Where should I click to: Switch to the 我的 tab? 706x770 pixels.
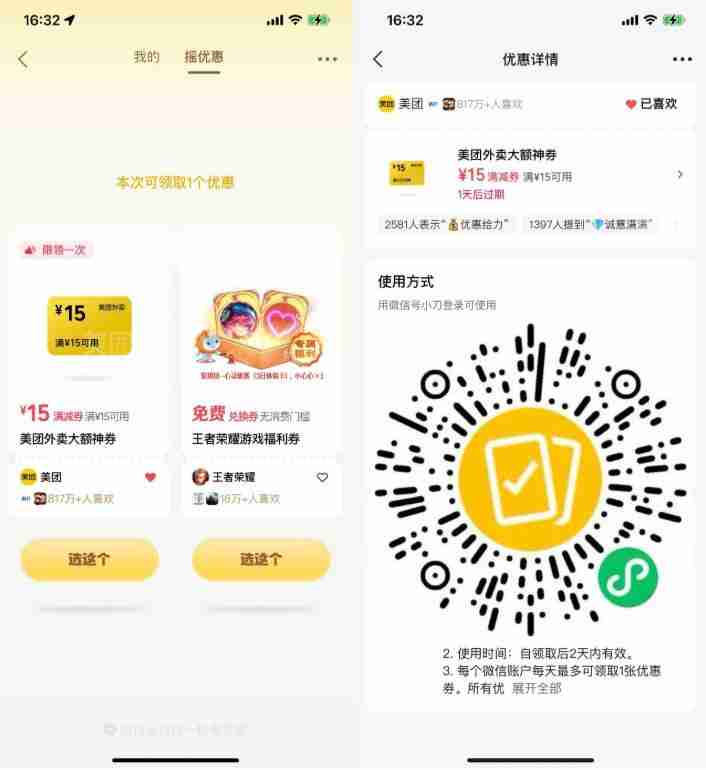pyautogui.click(x=146, y=57)
